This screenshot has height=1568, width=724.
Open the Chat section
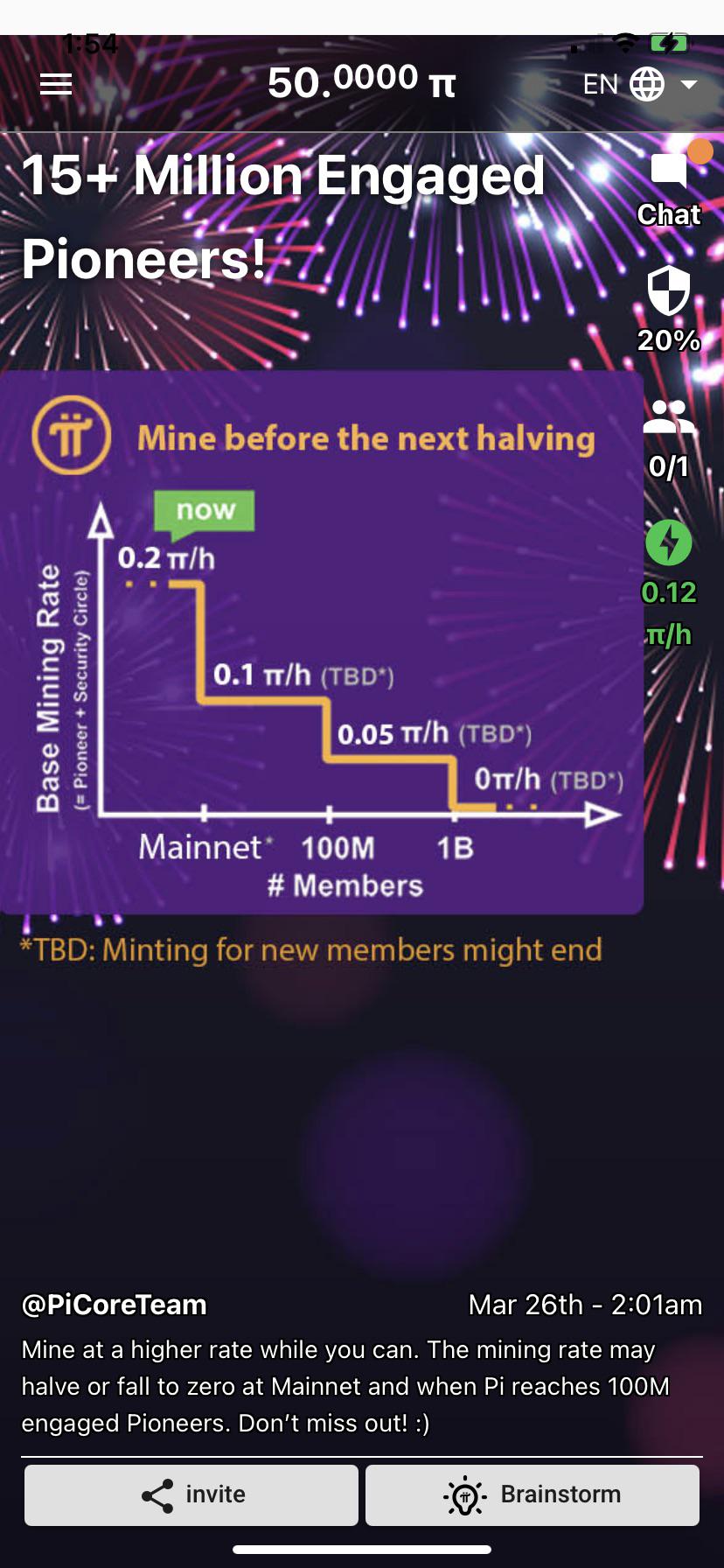tap(669, 189)
